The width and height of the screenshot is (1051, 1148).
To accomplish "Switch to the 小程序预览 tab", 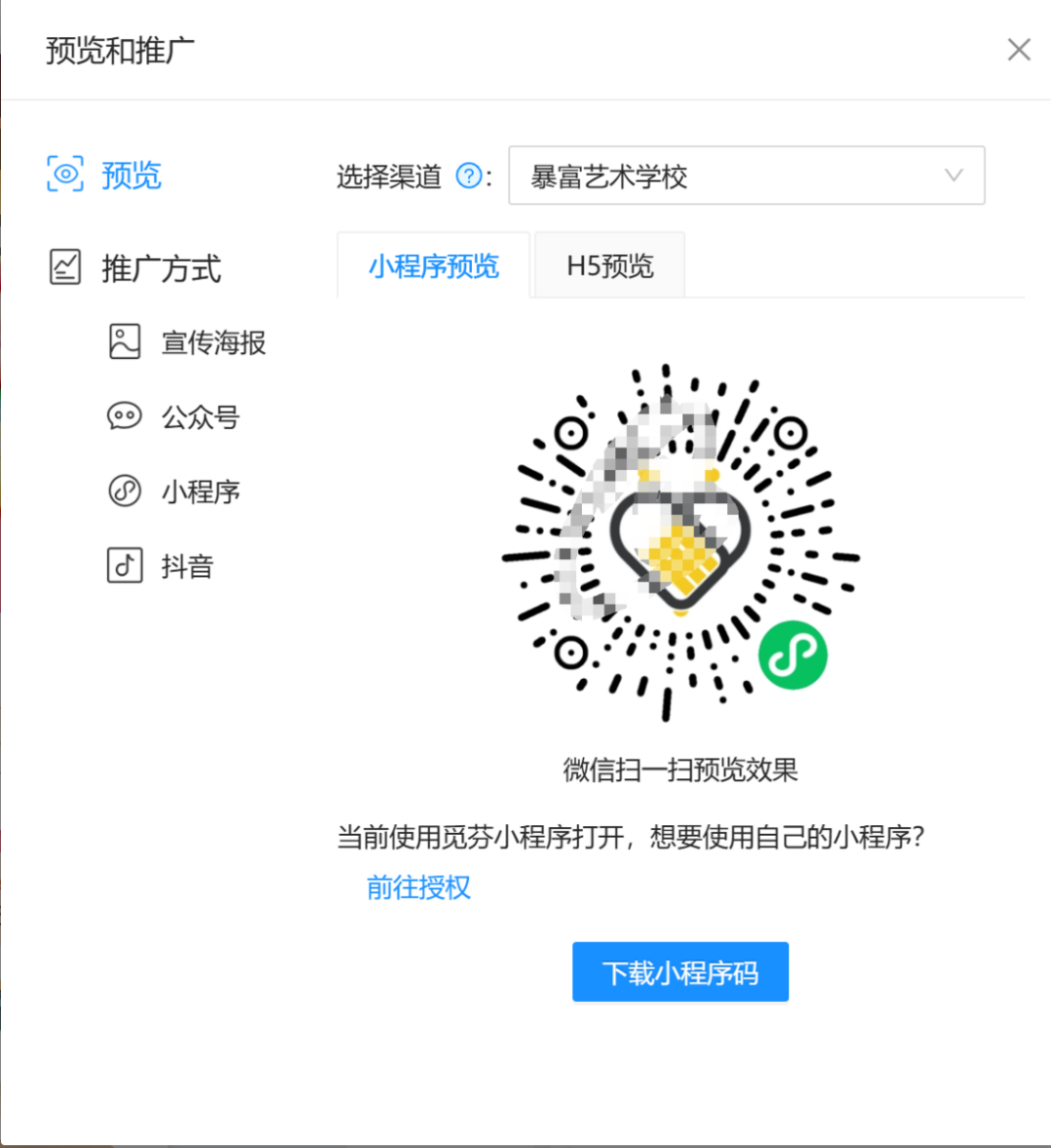I will (434, 266).
